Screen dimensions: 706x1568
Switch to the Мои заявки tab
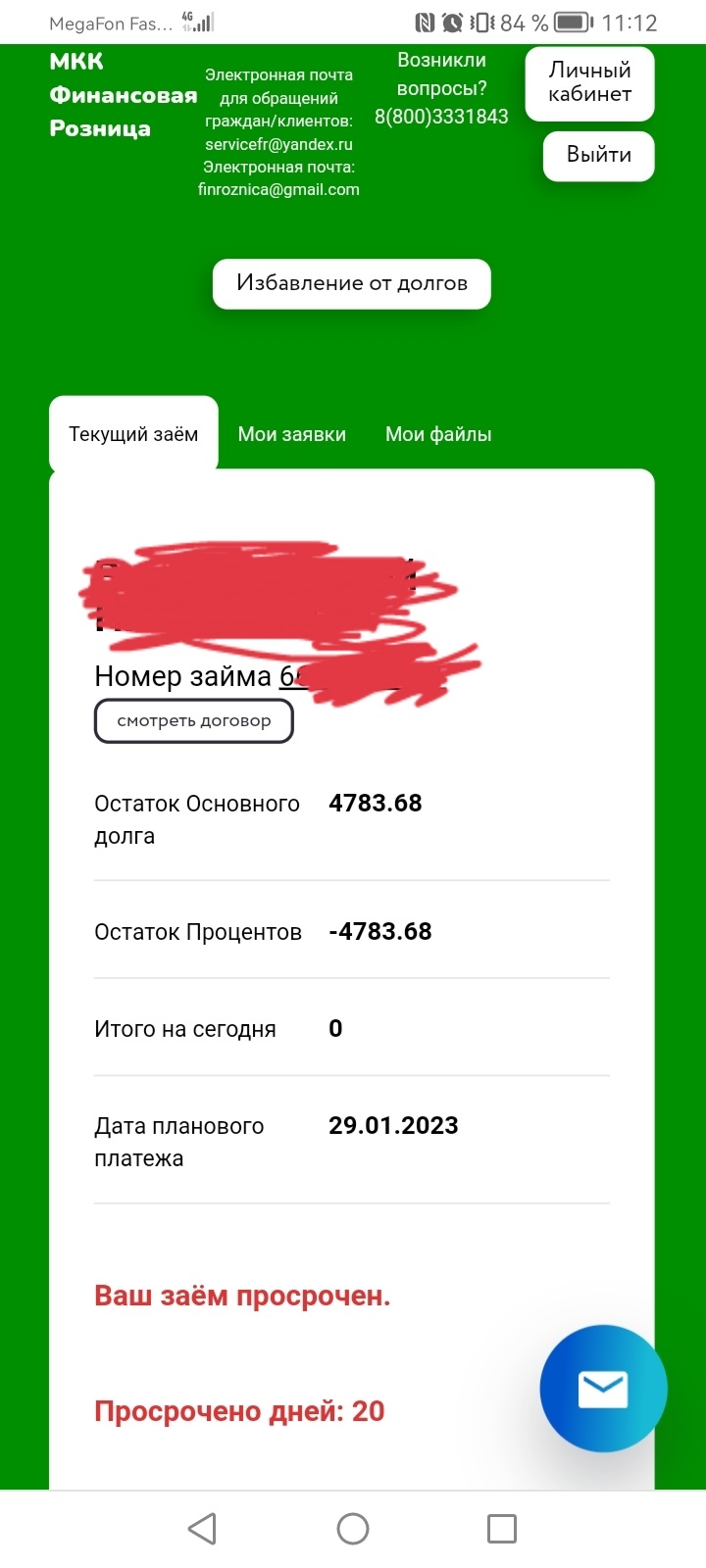[x=292, y=434]
